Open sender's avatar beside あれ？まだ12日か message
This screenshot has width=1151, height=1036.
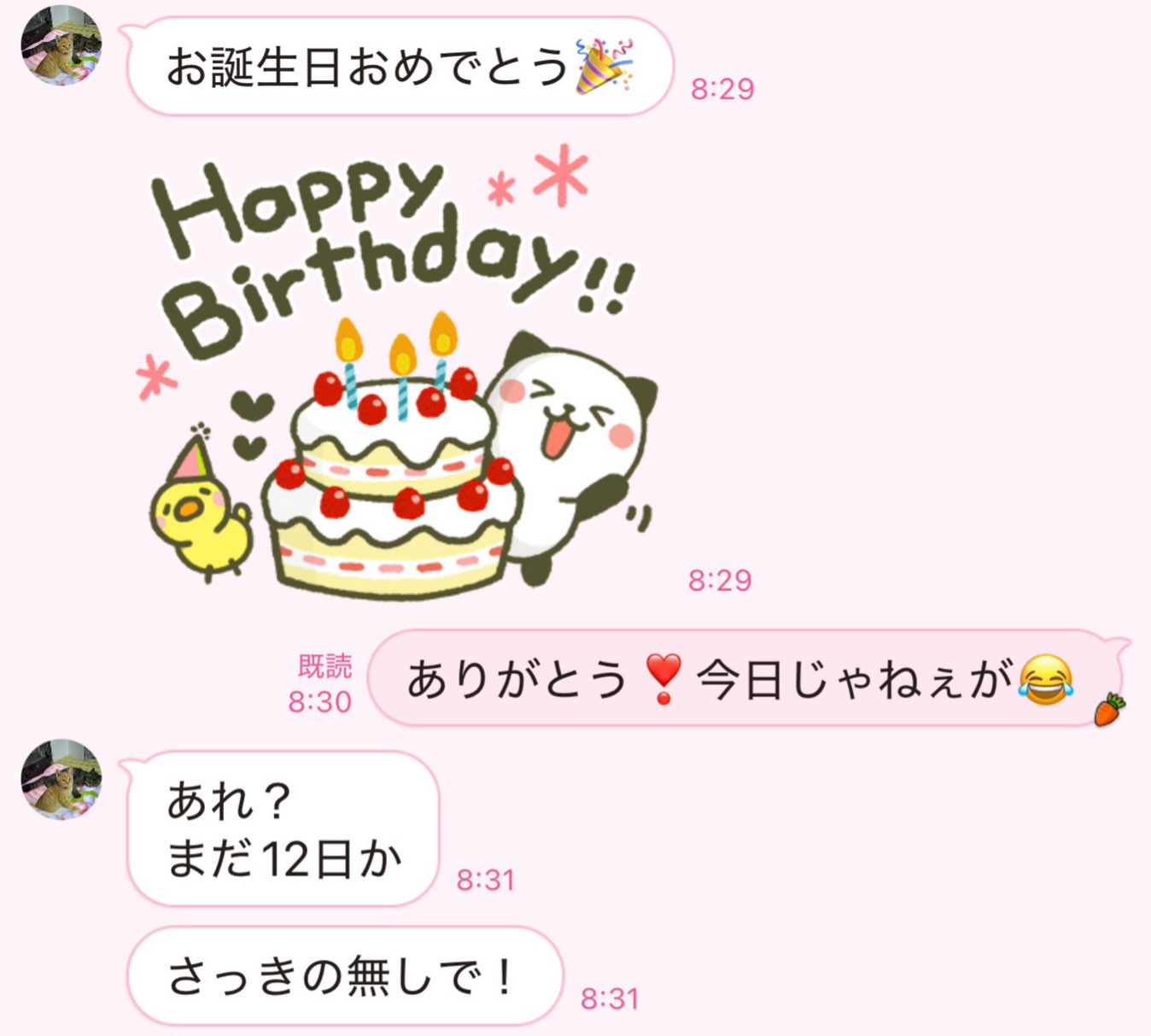61,779
